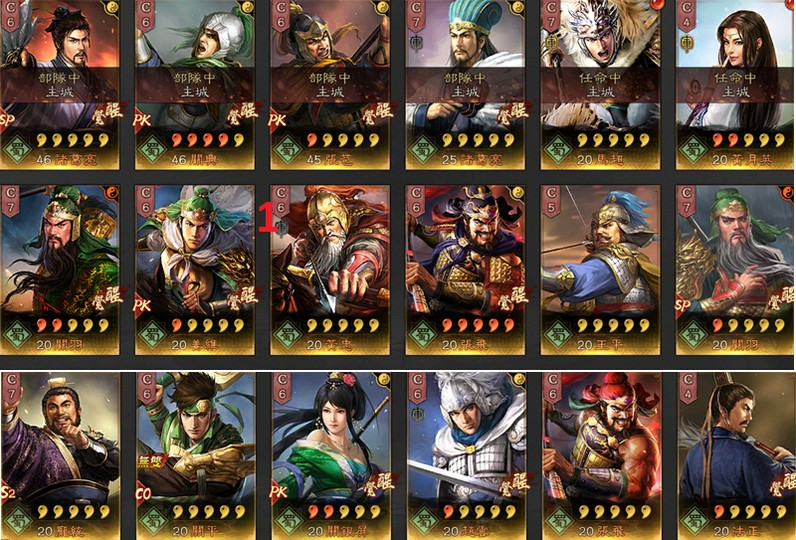The height and width of the screenshot is (540, 796).
Task: View the 關平 general card
Action: click(196, 450)
